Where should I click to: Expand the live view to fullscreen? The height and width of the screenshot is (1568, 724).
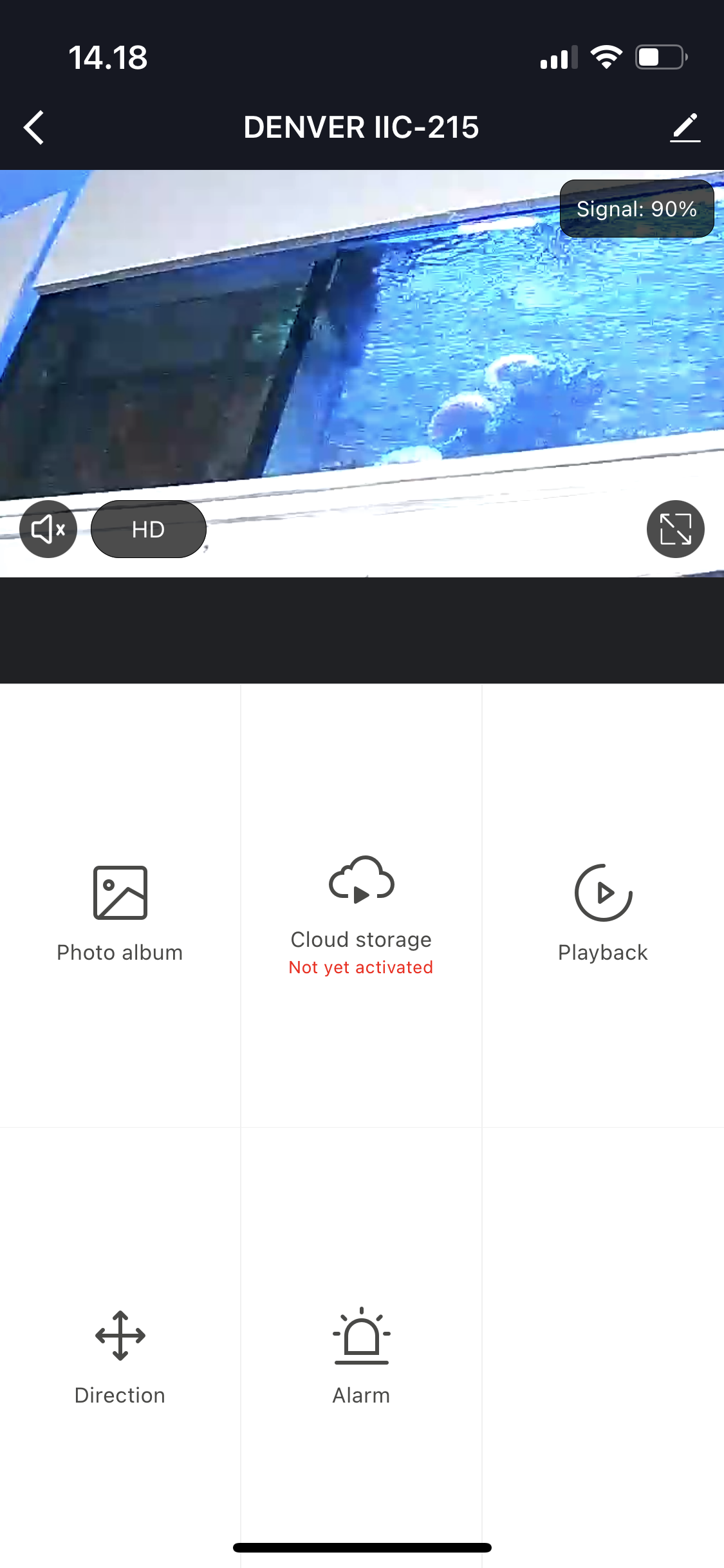[x=675, y=529]
